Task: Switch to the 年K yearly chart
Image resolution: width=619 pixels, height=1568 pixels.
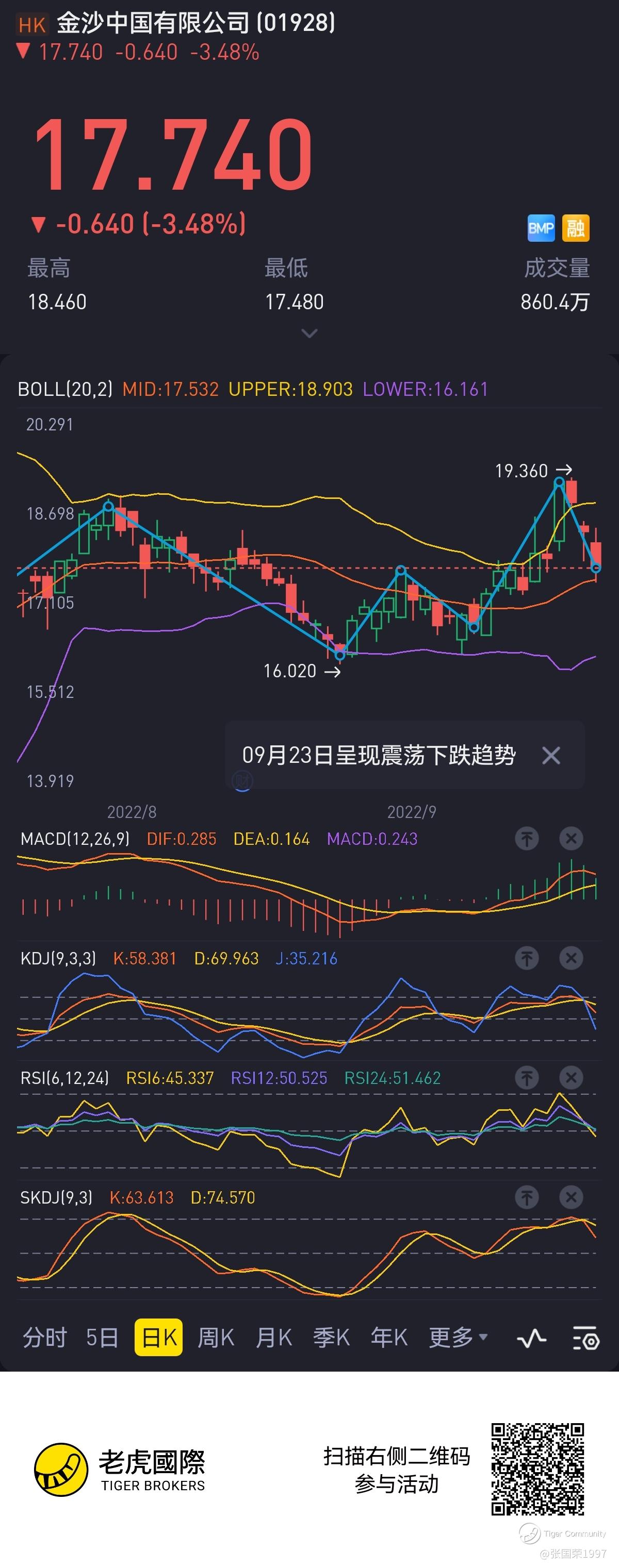Action: (x=389, y=1337)
